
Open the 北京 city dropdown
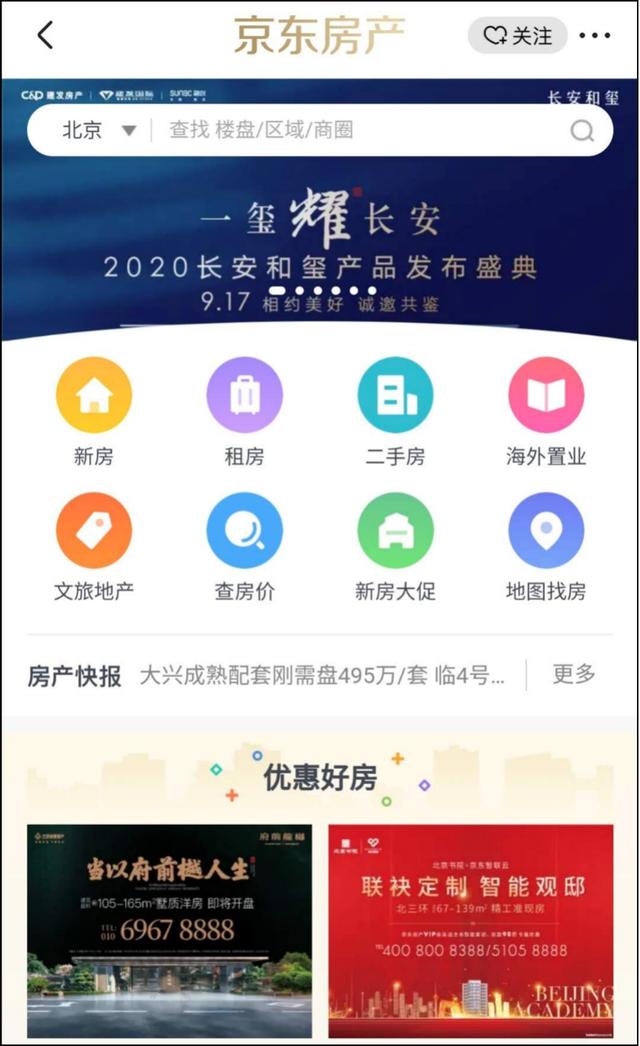(98, 130)
